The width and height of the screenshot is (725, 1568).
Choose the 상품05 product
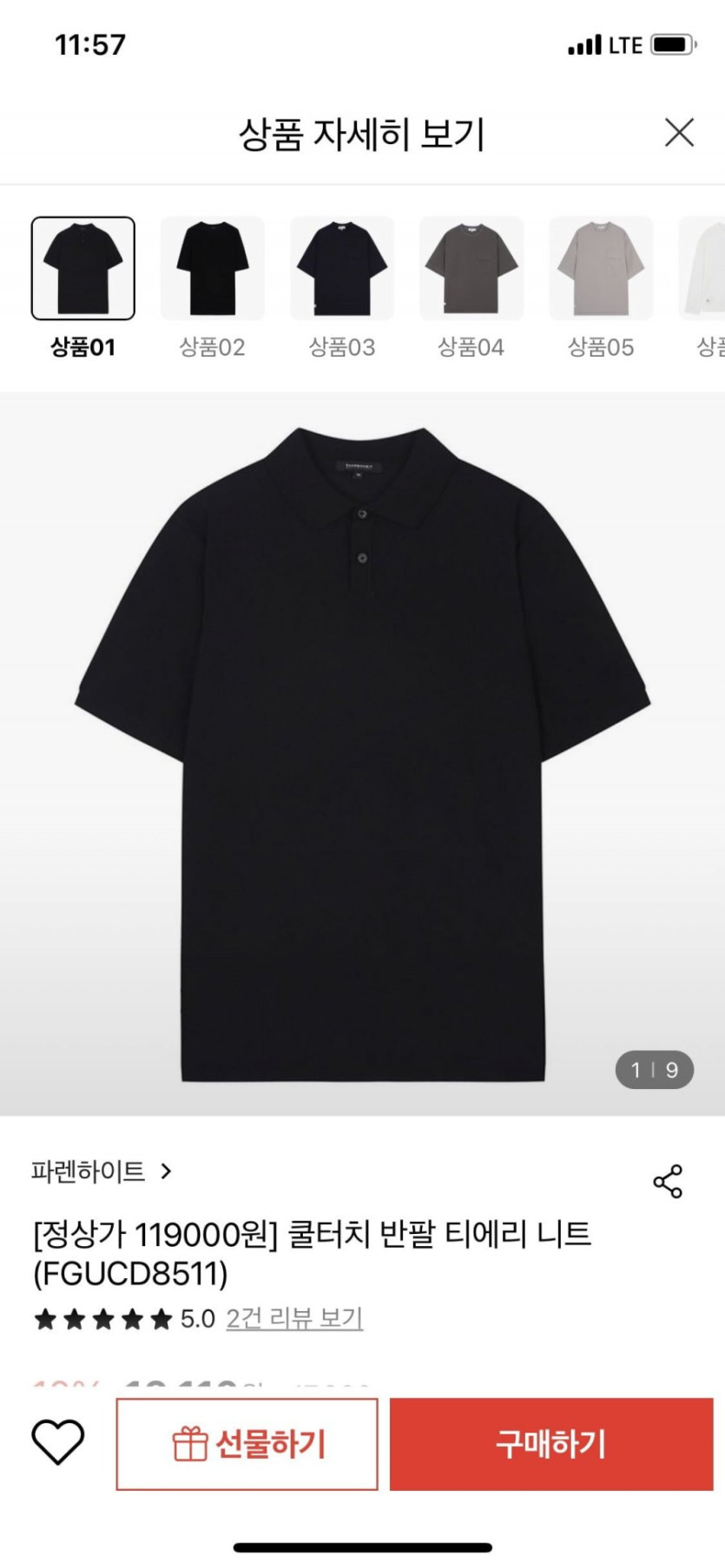pos(601,269)
